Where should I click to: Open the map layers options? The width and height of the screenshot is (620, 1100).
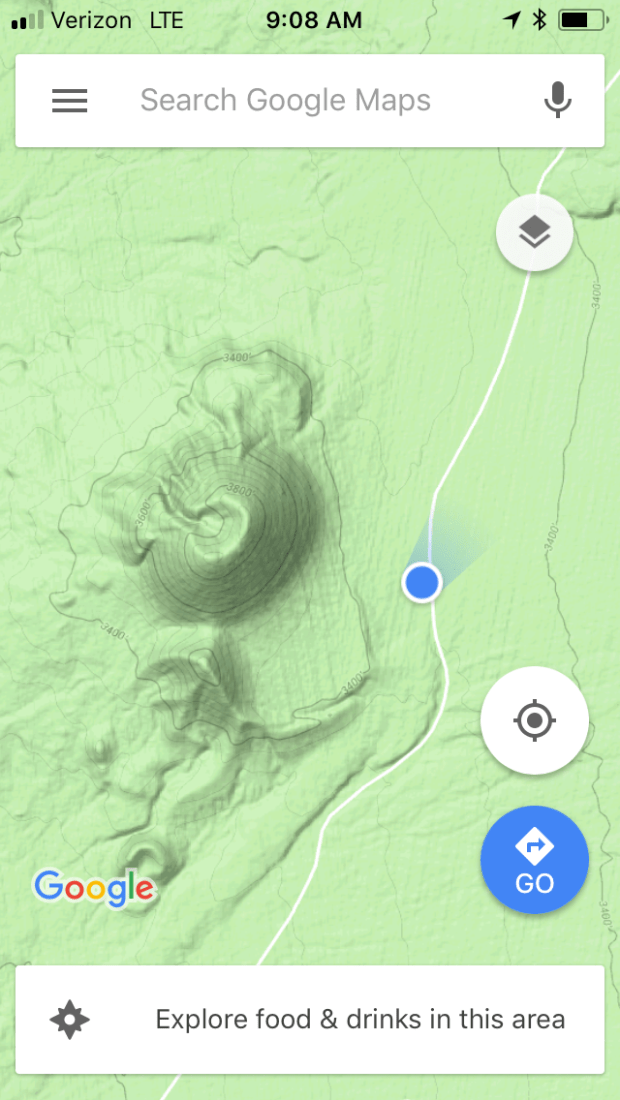[535, 233]
